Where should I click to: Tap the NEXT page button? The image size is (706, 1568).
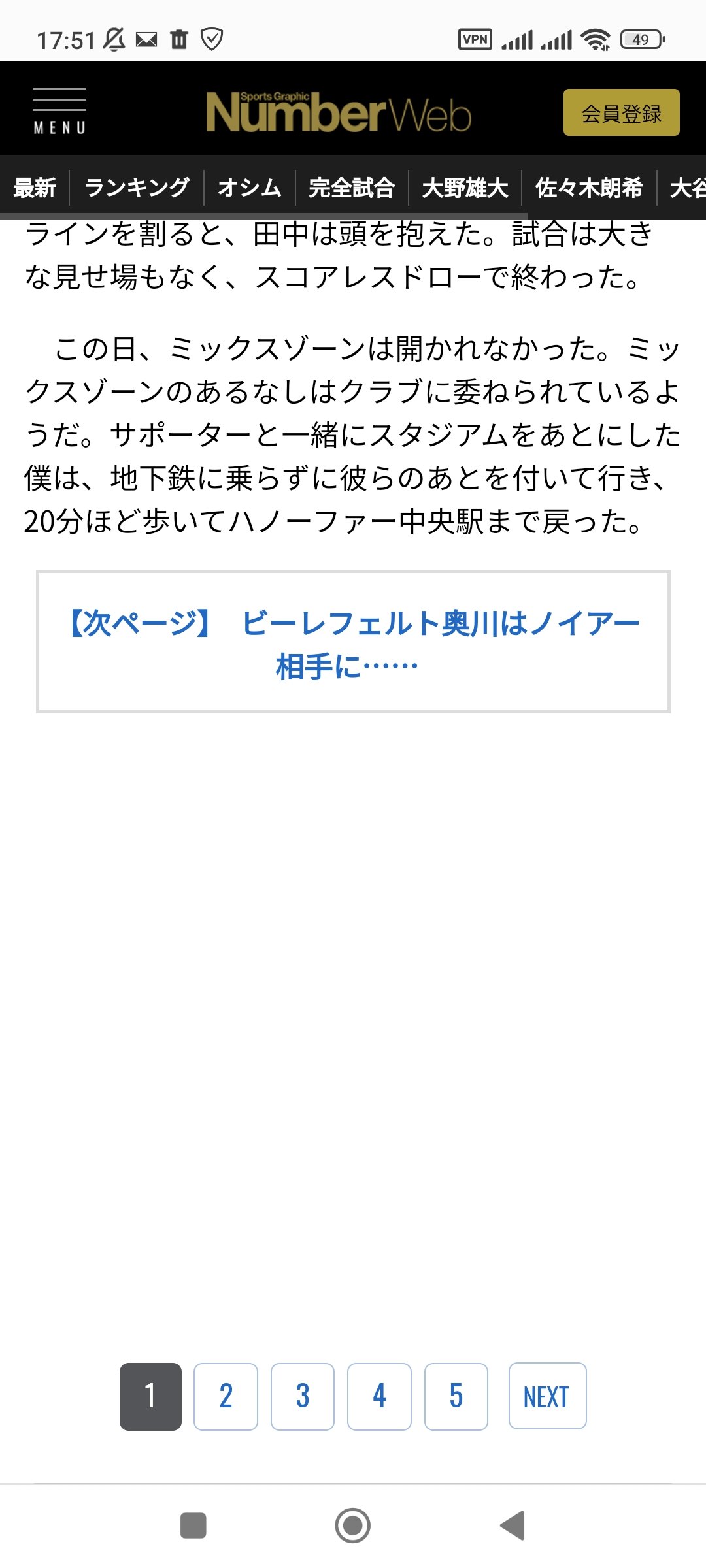(547, 1396)
